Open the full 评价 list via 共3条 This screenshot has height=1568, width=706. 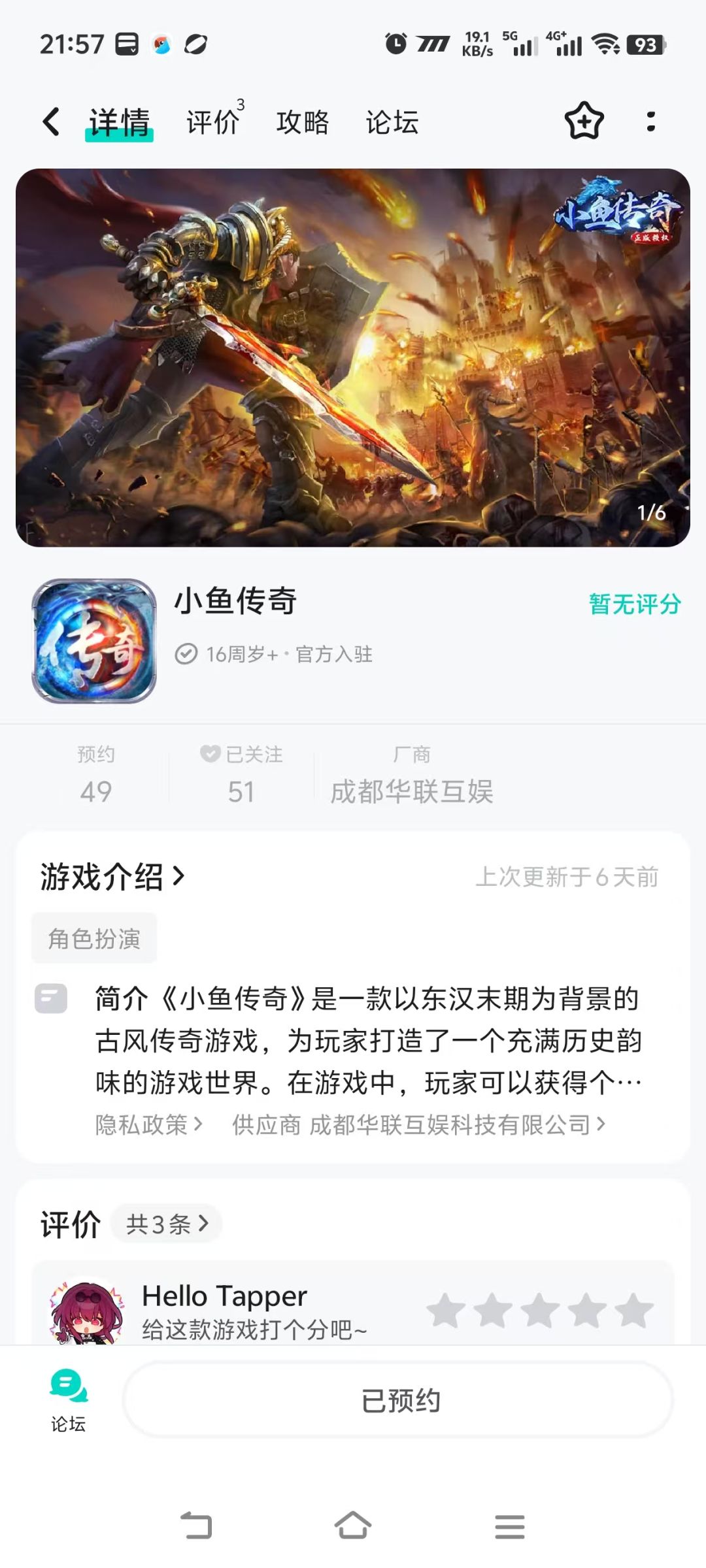167,1223
